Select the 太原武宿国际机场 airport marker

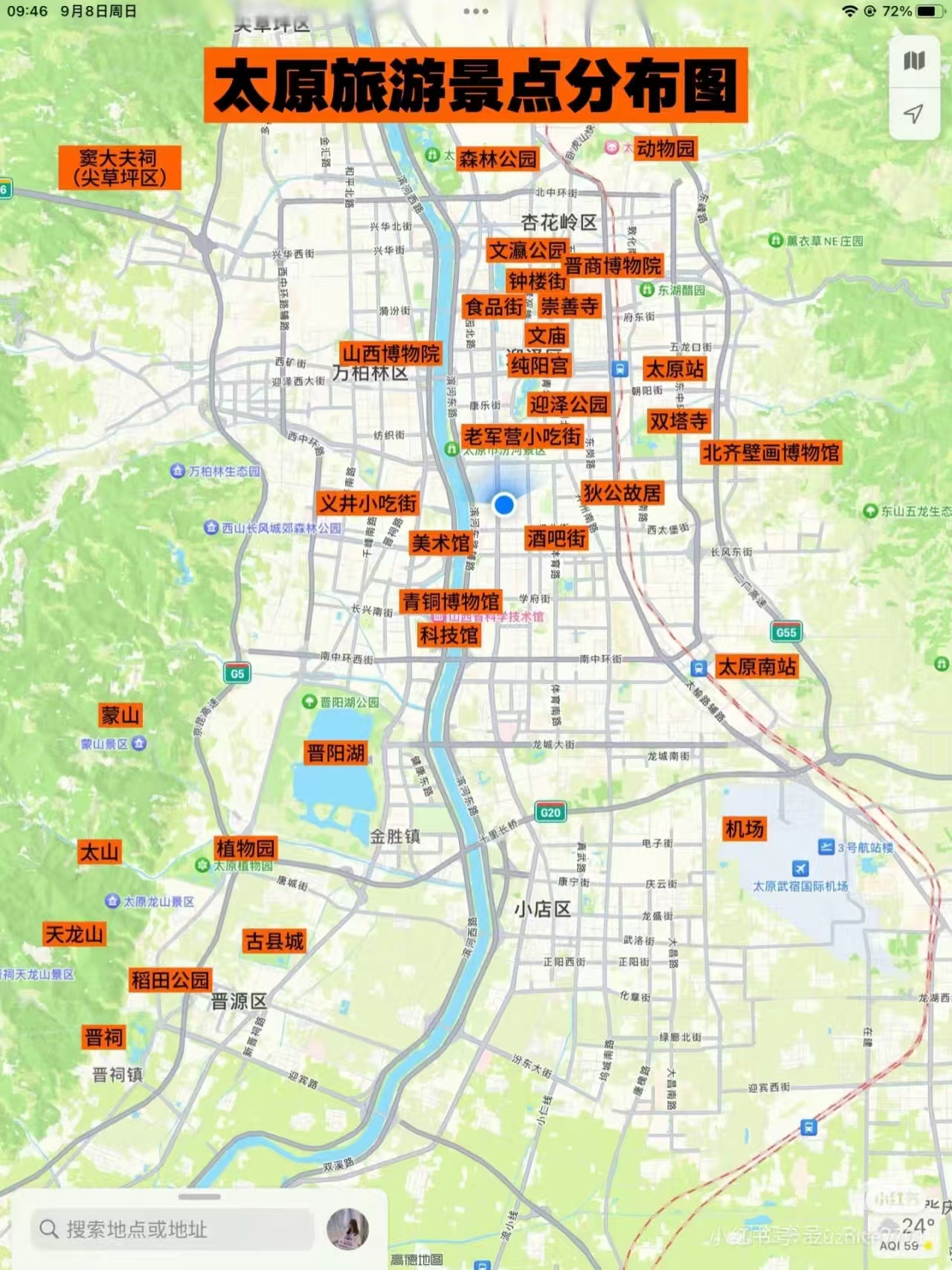(800, 868)
